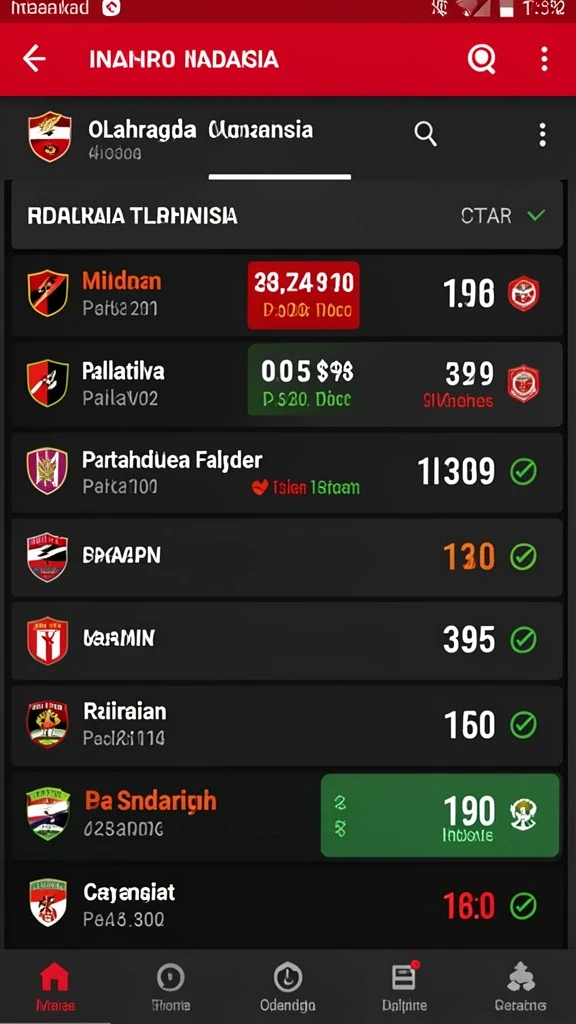Toggle the check mark next to 395
Screen dimensions: 576x1024
(x=523, y=639)
